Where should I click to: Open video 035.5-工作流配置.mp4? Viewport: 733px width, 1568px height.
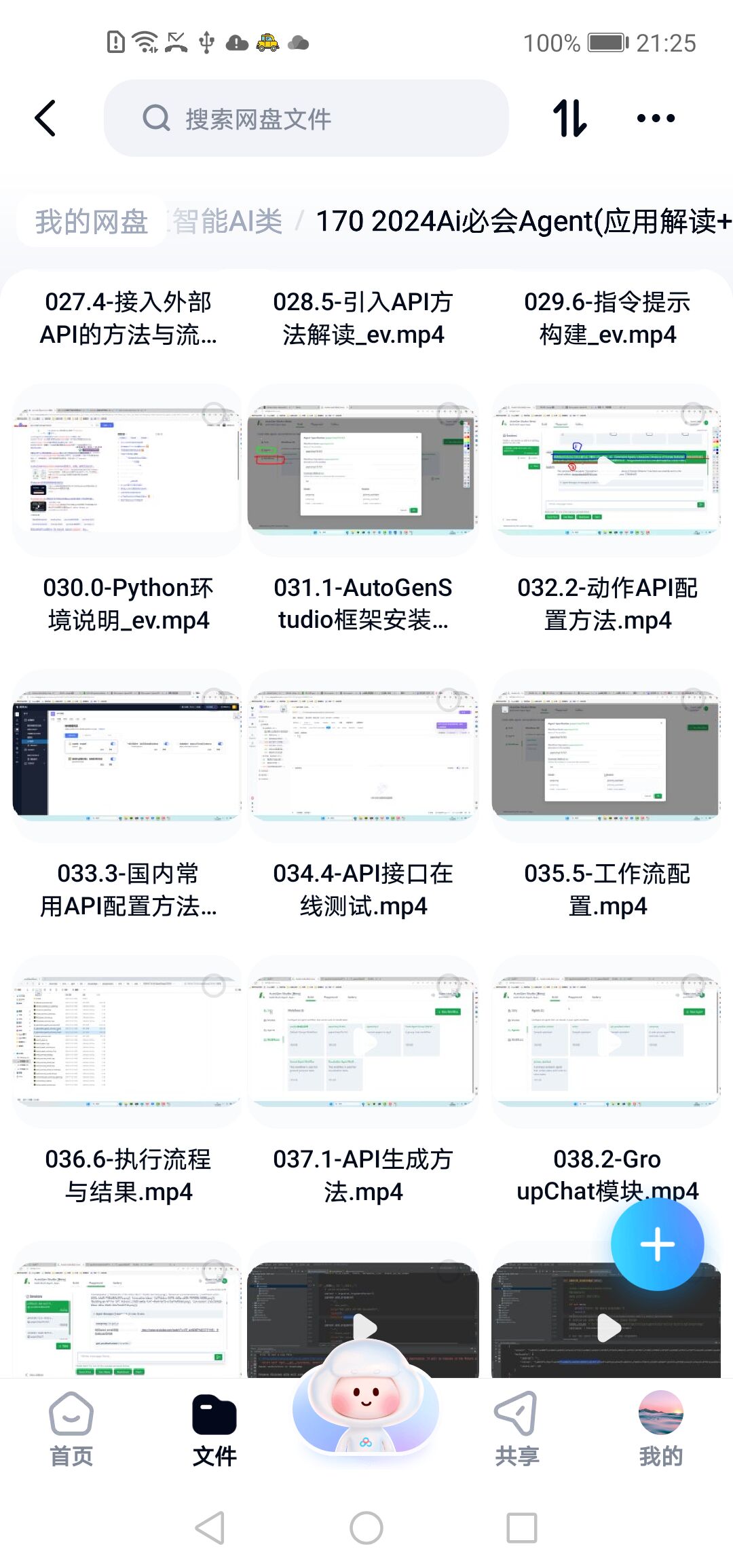(607, 755)
